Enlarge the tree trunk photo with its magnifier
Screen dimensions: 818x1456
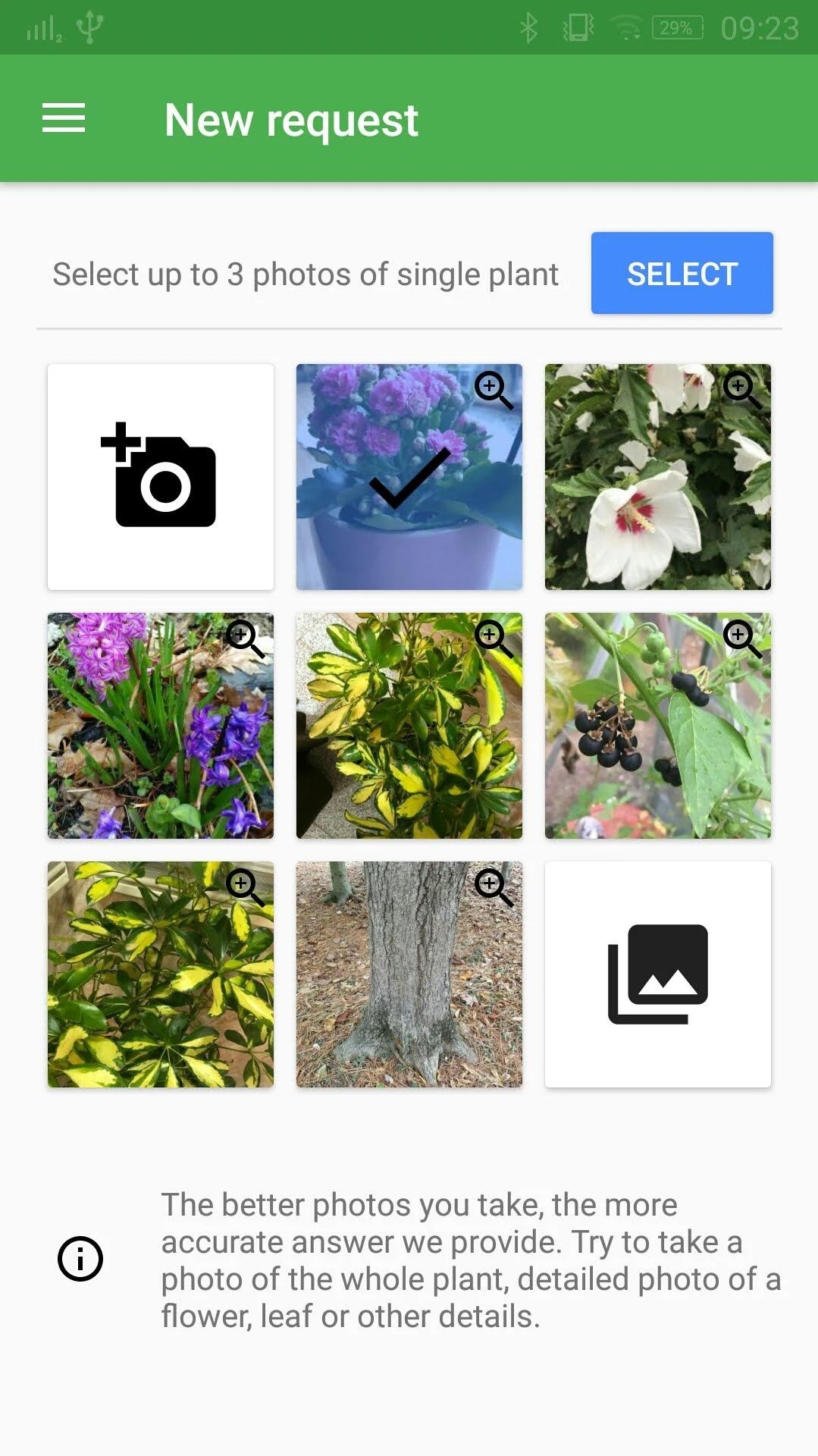[x=494, y=888]
